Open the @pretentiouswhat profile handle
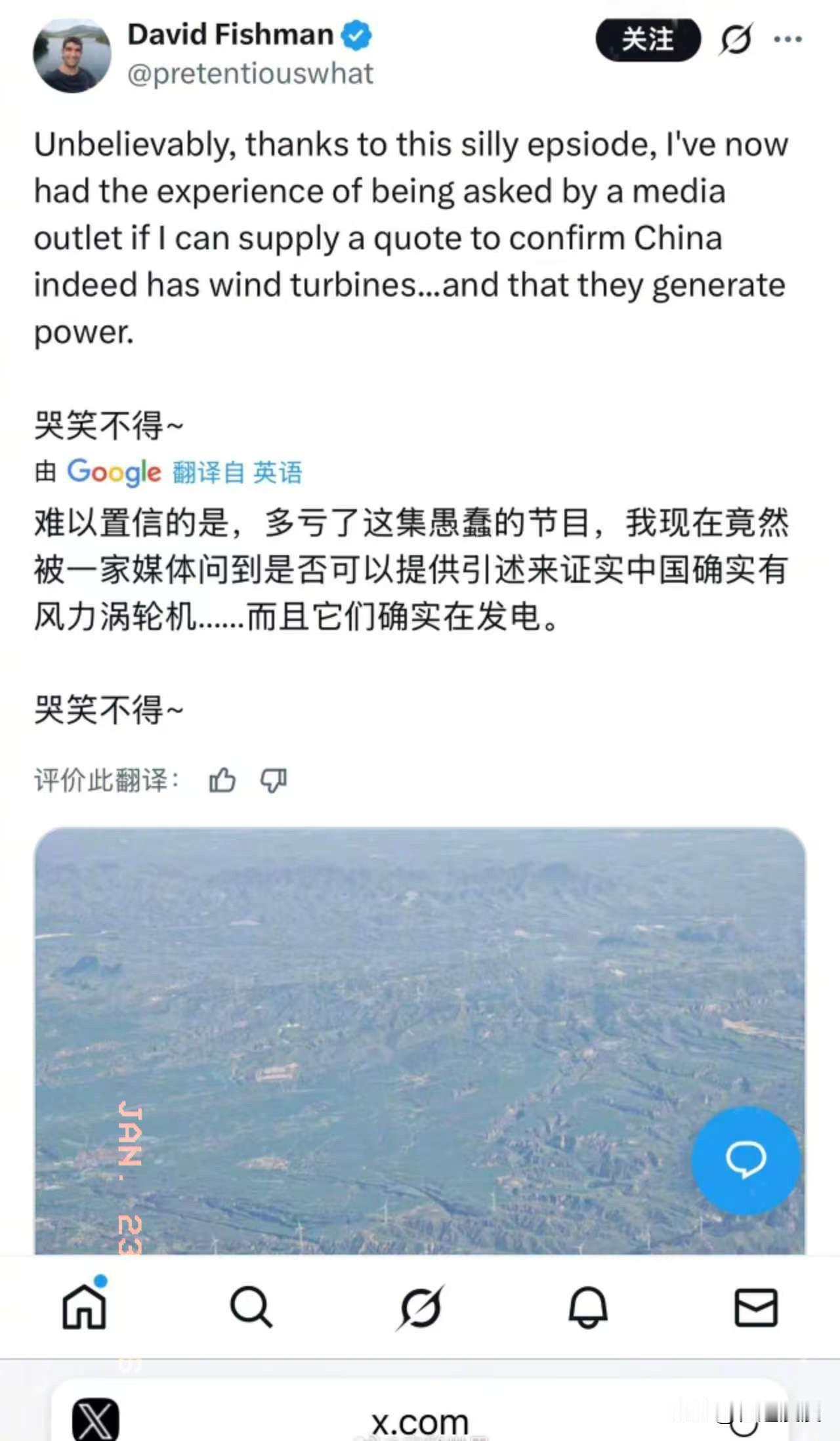This screenshot has height=1441, width=840. click(x=251, y=74)
